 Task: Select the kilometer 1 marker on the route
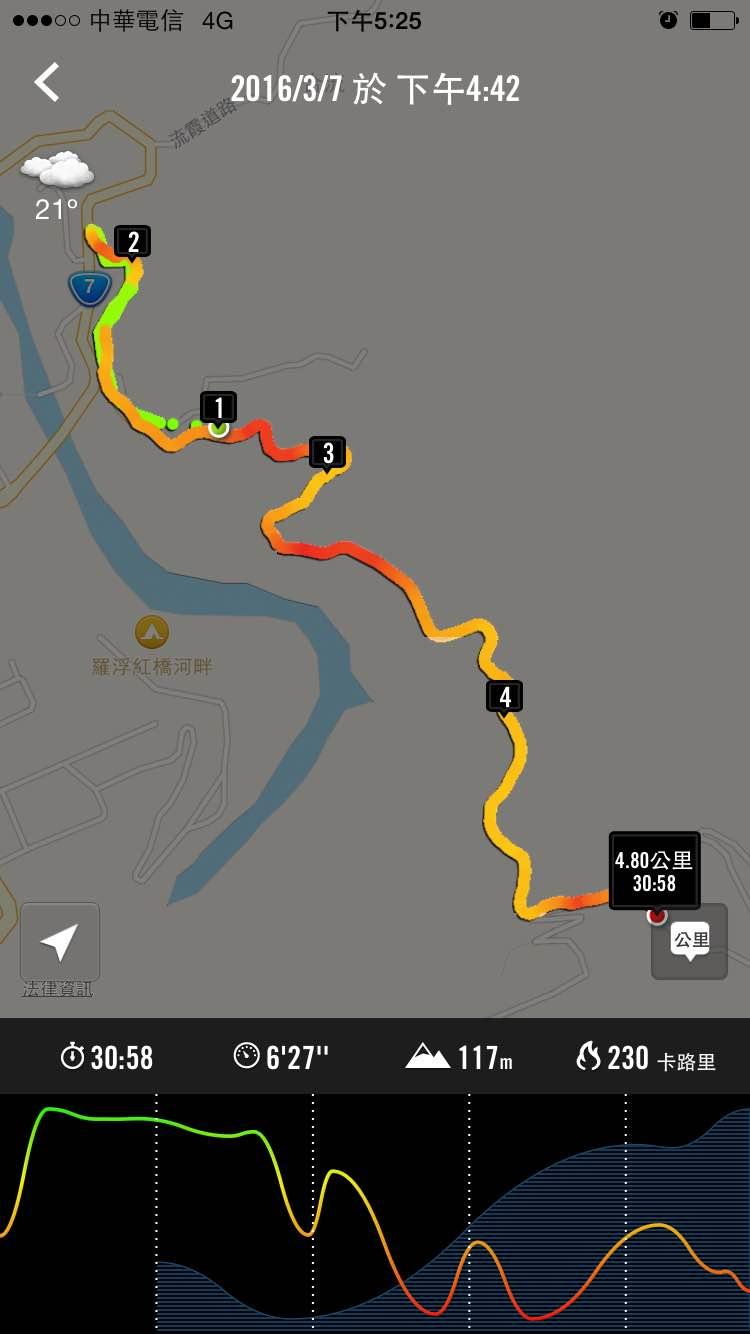pyautogui.click(x=219, y=408)
